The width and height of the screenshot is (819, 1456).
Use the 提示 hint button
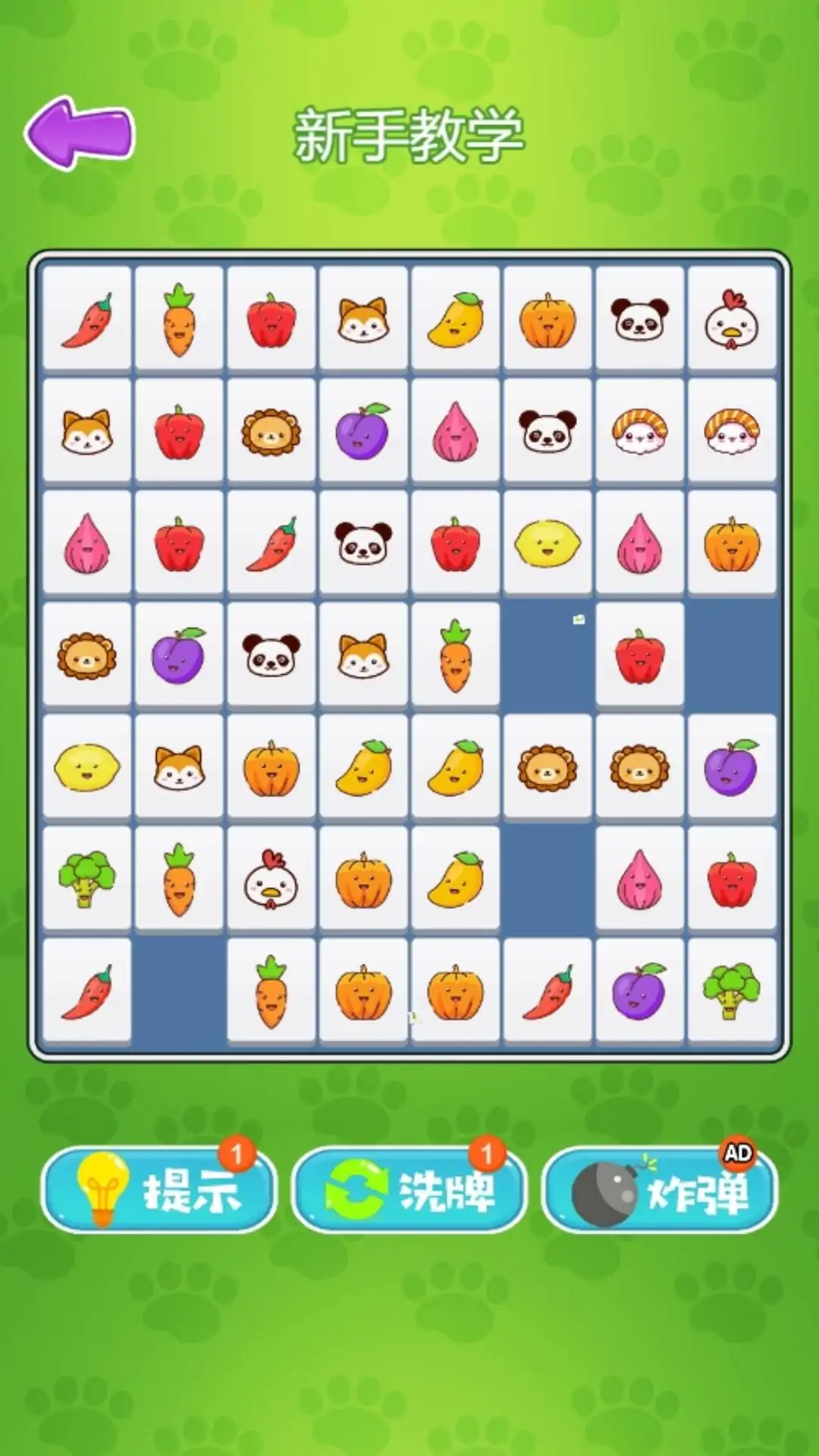pyautogui.click(x=158, y=1189)
